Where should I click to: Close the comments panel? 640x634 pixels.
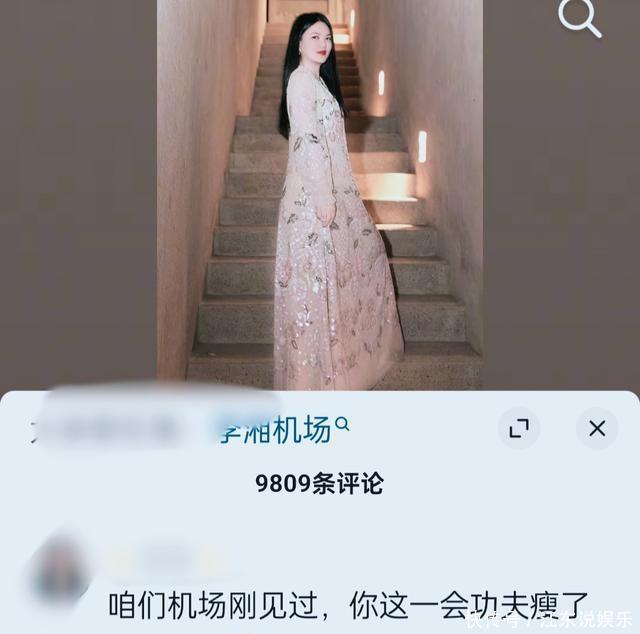coord(597,429)
